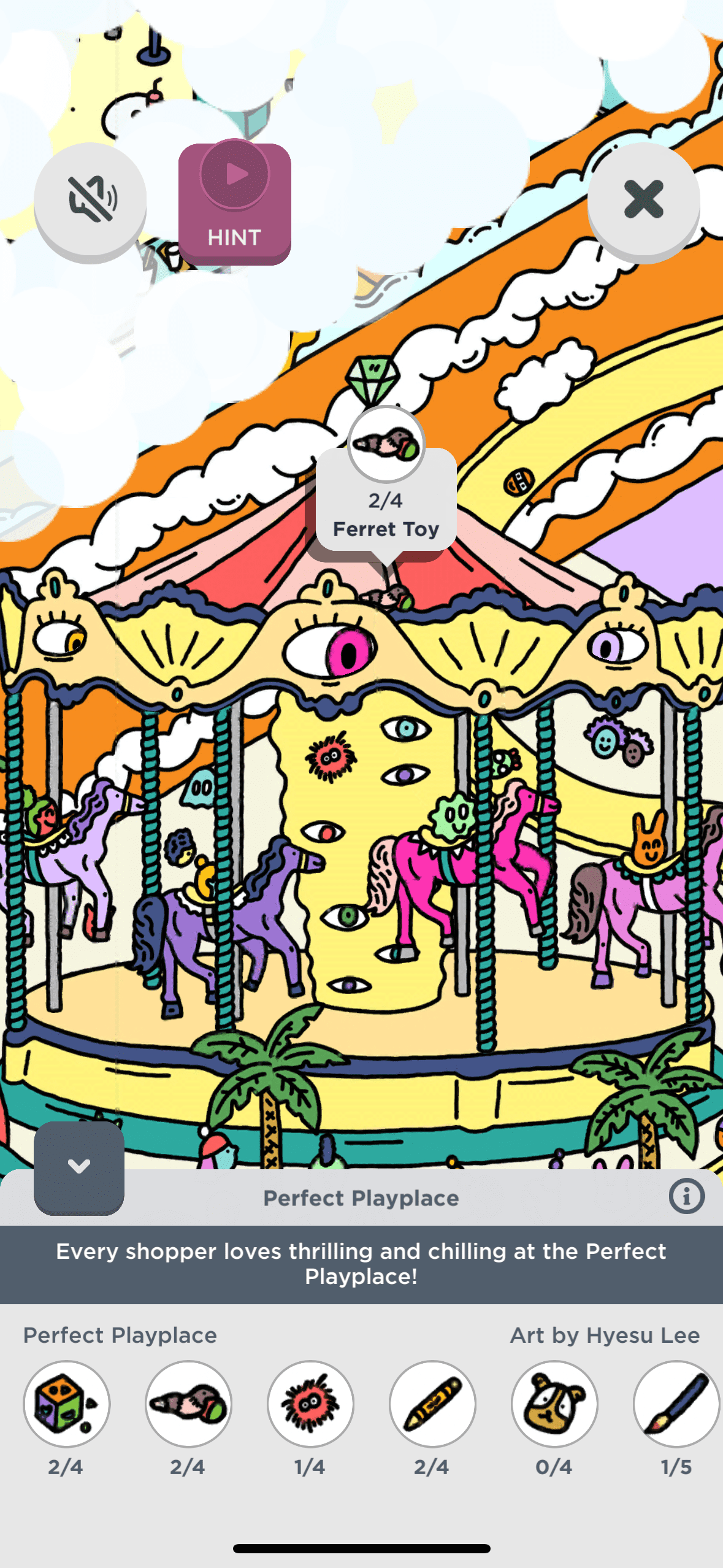
Task: Select the shape sorter cube item
Action: (x=66, y=1404)
